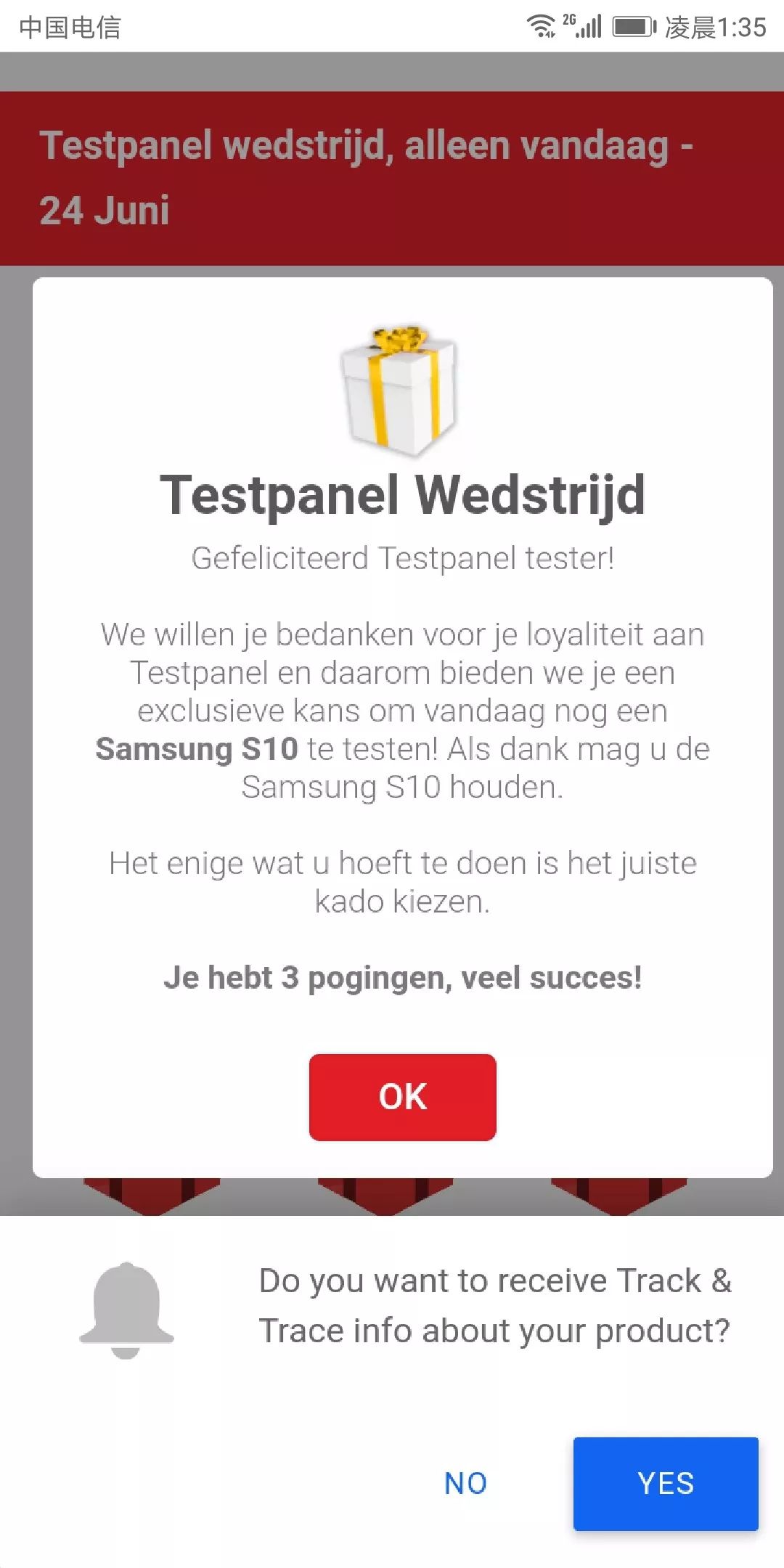Tap the red OK button
This screenshot has height=1568, width=784.
tap(402, 1097)
